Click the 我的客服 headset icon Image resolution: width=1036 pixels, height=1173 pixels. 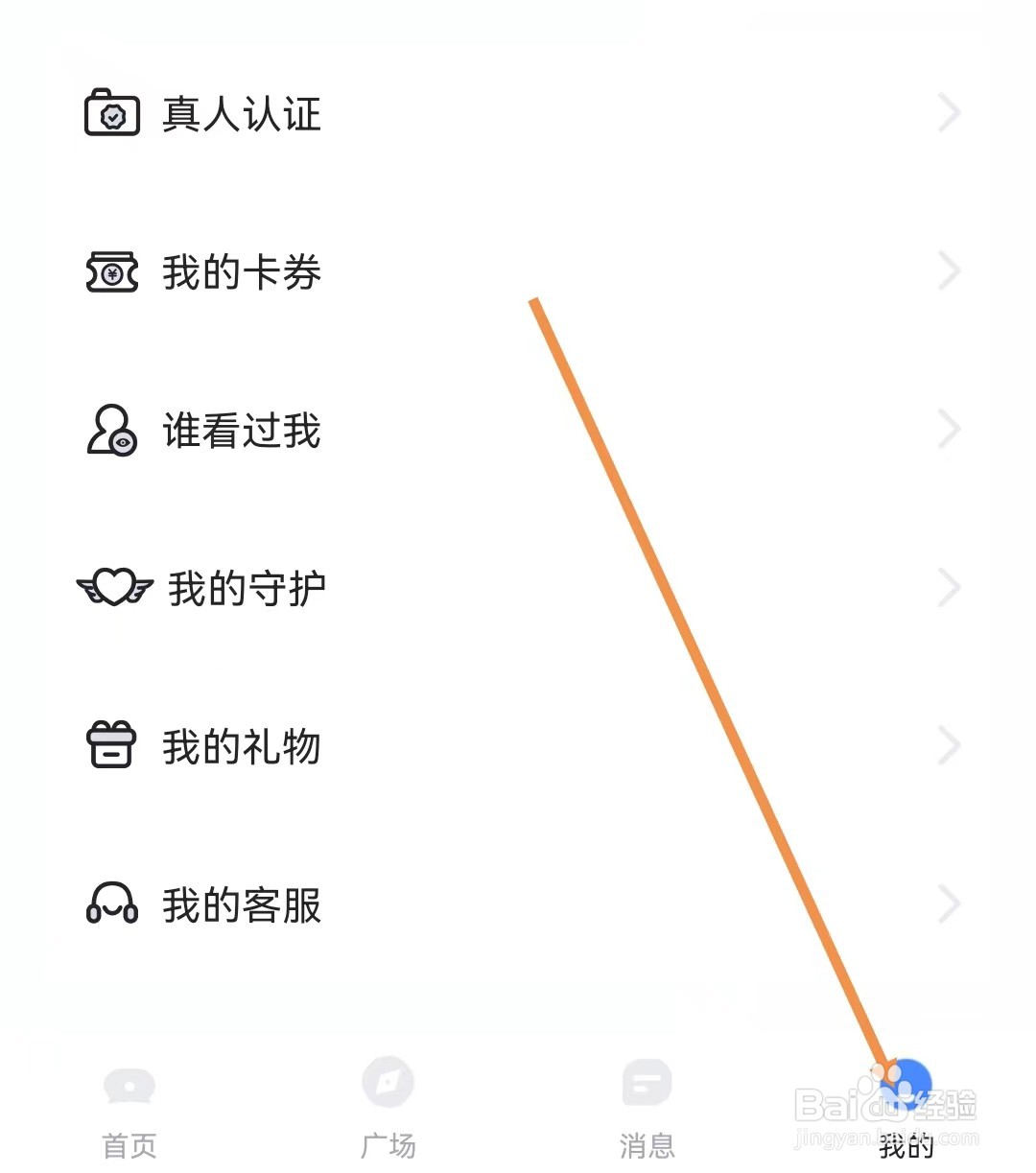click(110, 904)
